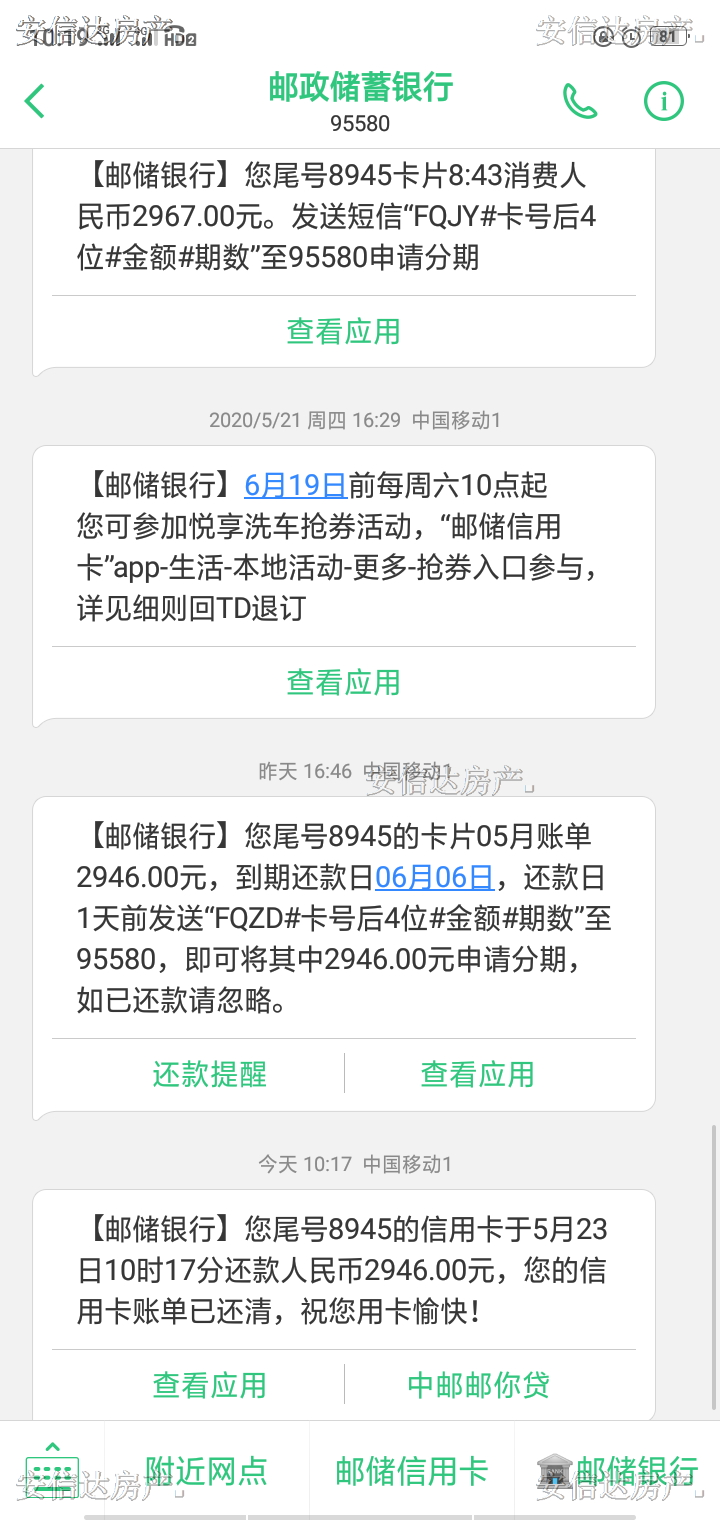Tap 查看应用 under the 悦享洗车 activity message
This screenshot has height=1520, width=720.
(x=343, y=683)
